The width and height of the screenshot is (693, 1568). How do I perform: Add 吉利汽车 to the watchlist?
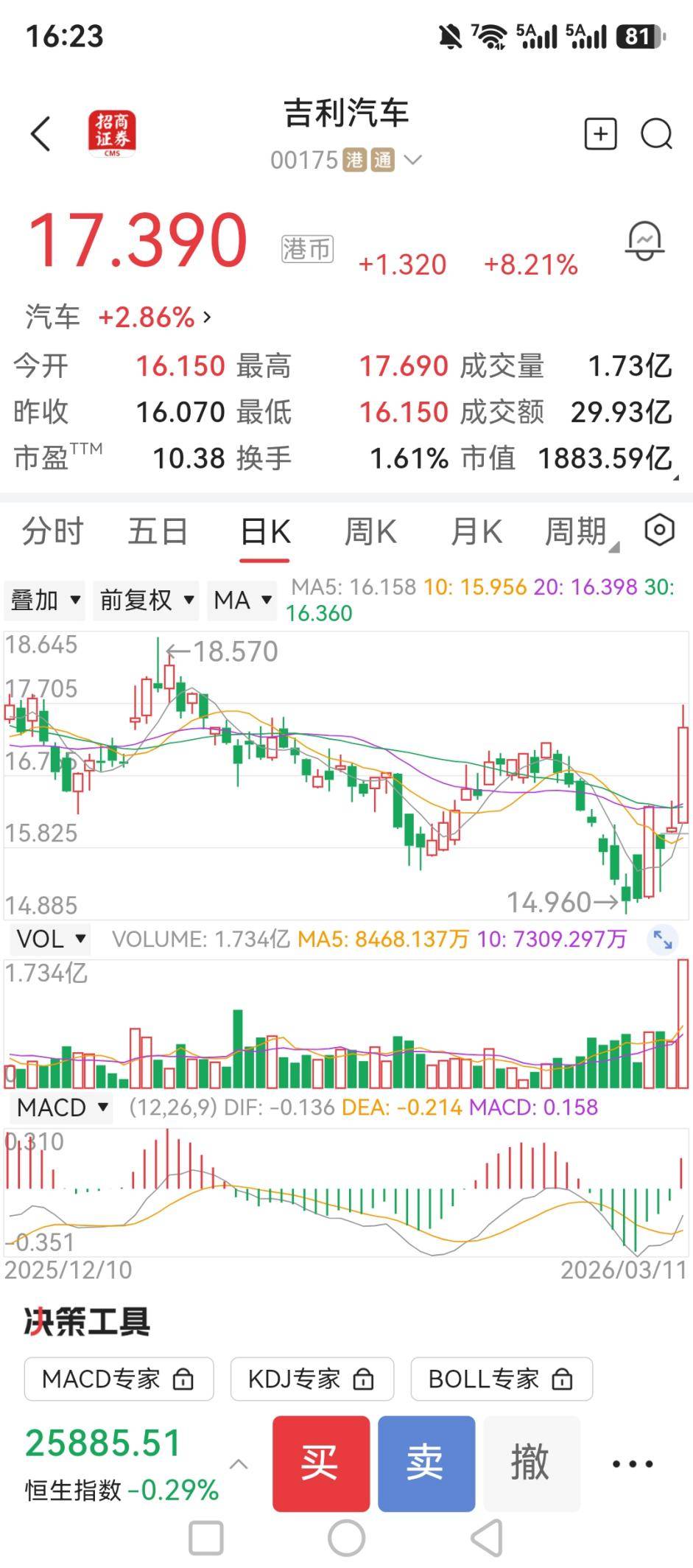point(600,134)
